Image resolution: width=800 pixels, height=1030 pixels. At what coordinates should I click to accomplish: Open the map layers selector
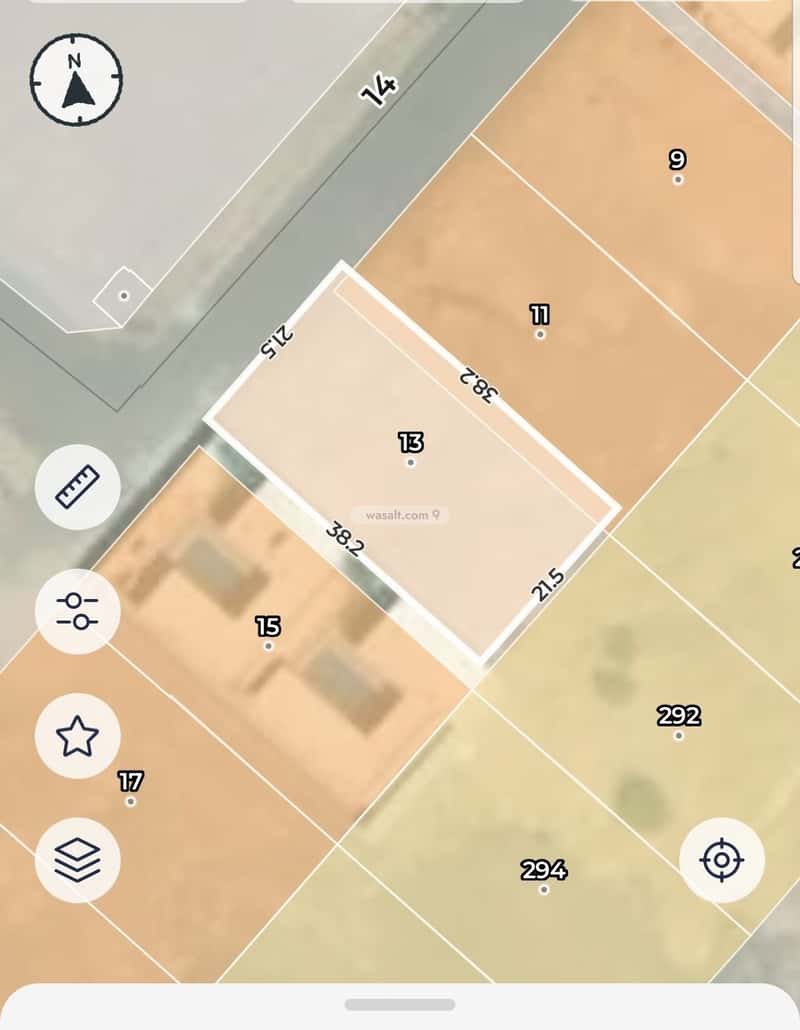(x=78, y=860)
